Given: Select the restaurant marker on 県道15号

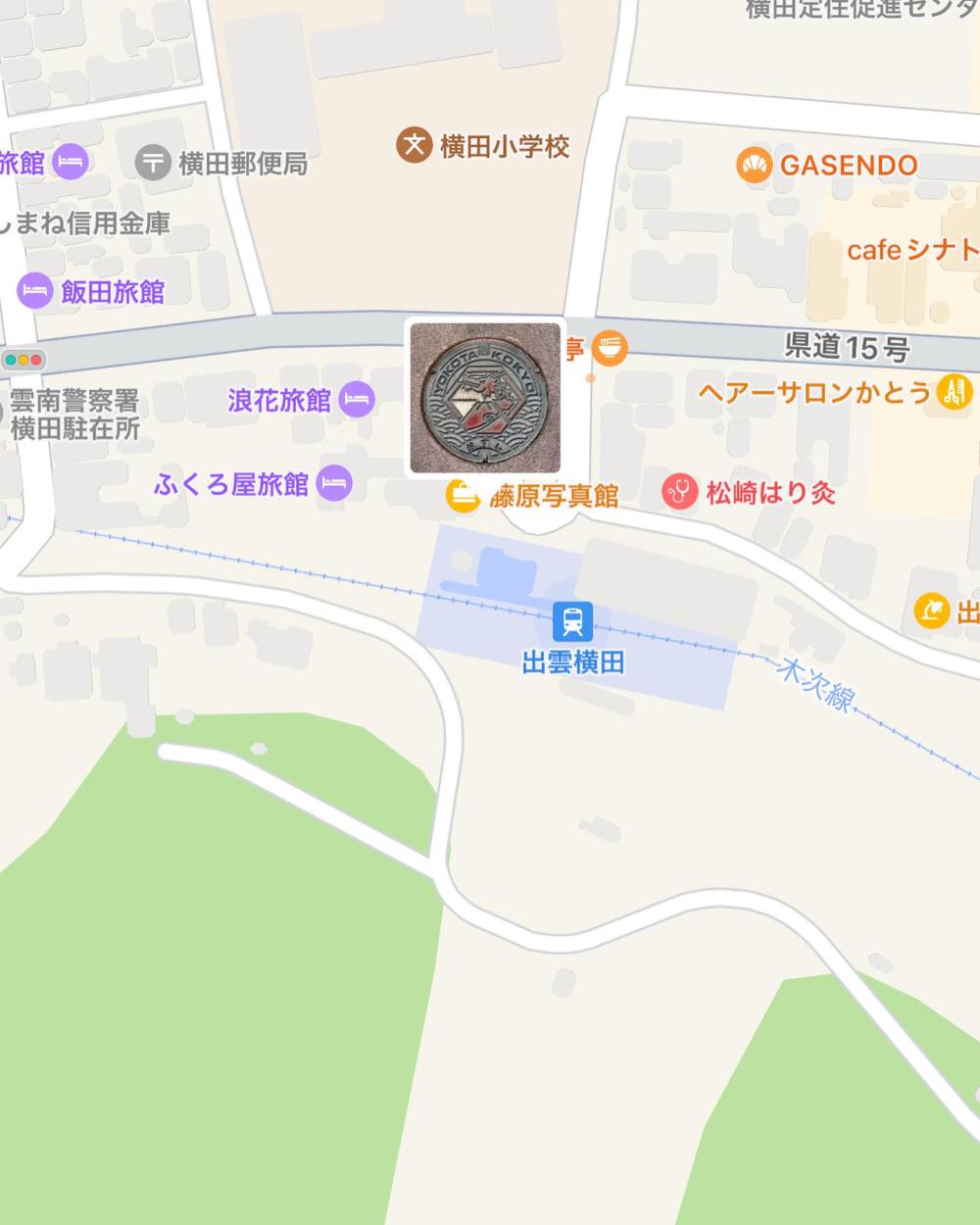Looking at the screenshot, I should (611, 348).
